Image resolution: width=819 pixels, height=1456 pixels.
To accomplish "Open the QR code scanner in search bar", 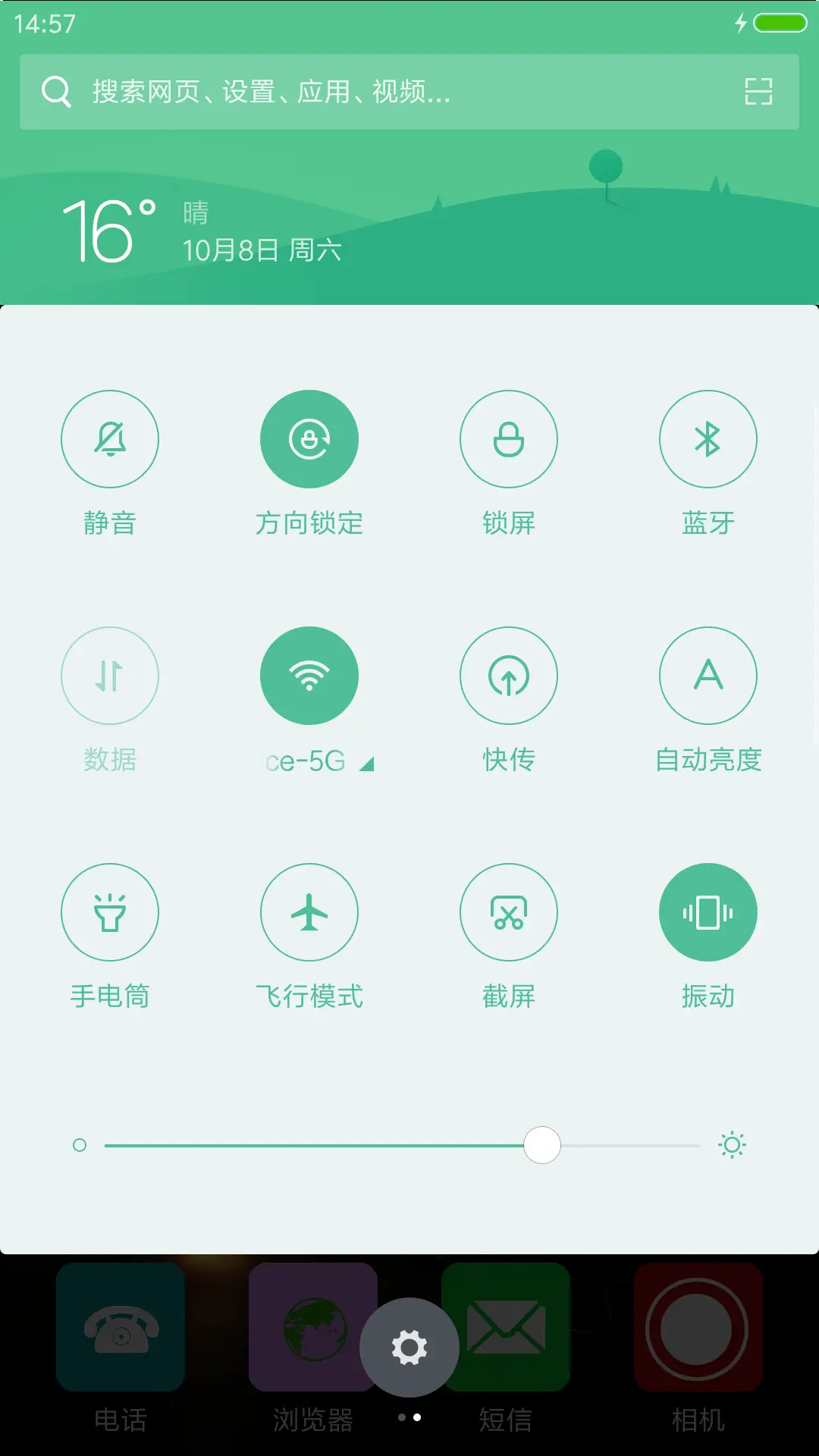I will pos(758,93).
